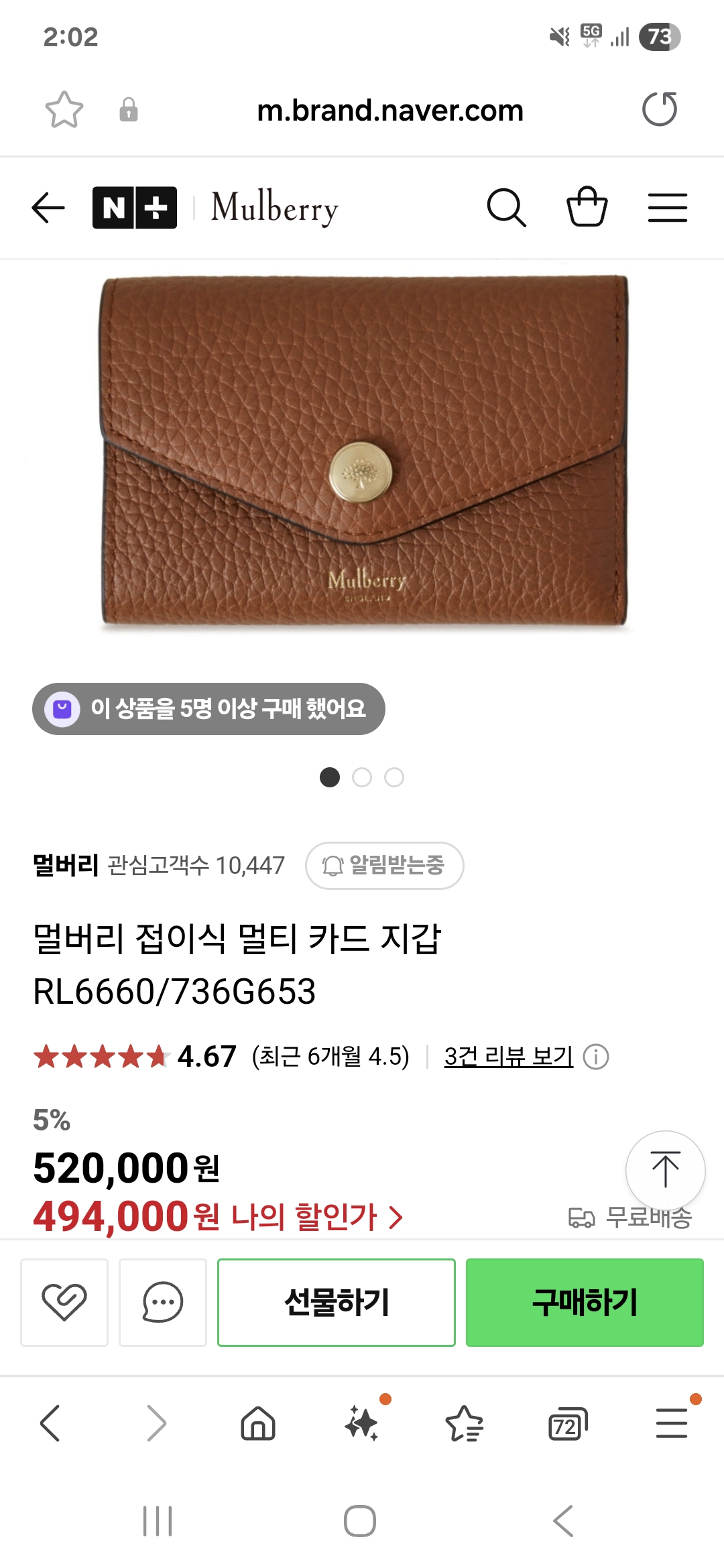Tap 구매하기 to purchase
Screen dimensions: 724x1568
585,1302
